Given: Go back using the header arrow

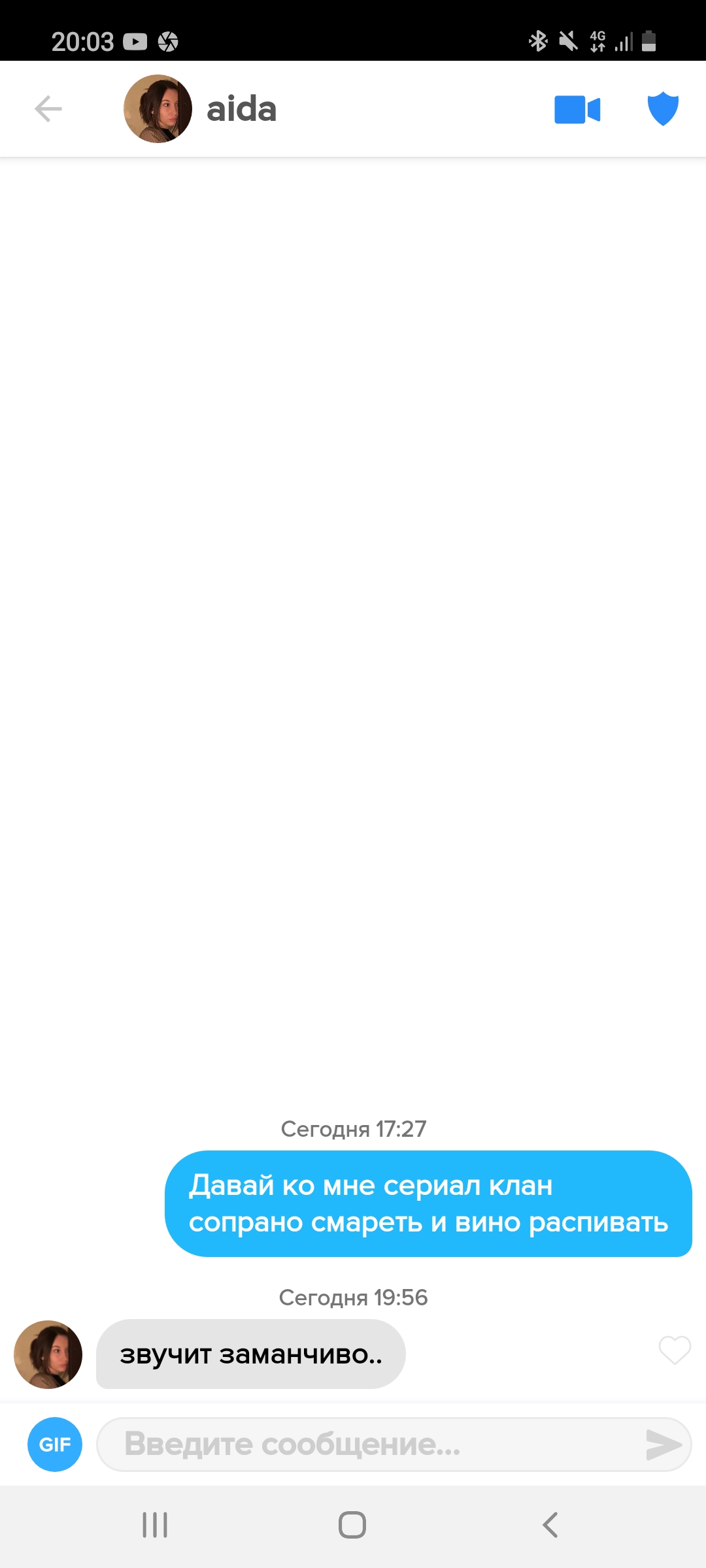Looking at the screenshot, I should click(x=48, y=108).
